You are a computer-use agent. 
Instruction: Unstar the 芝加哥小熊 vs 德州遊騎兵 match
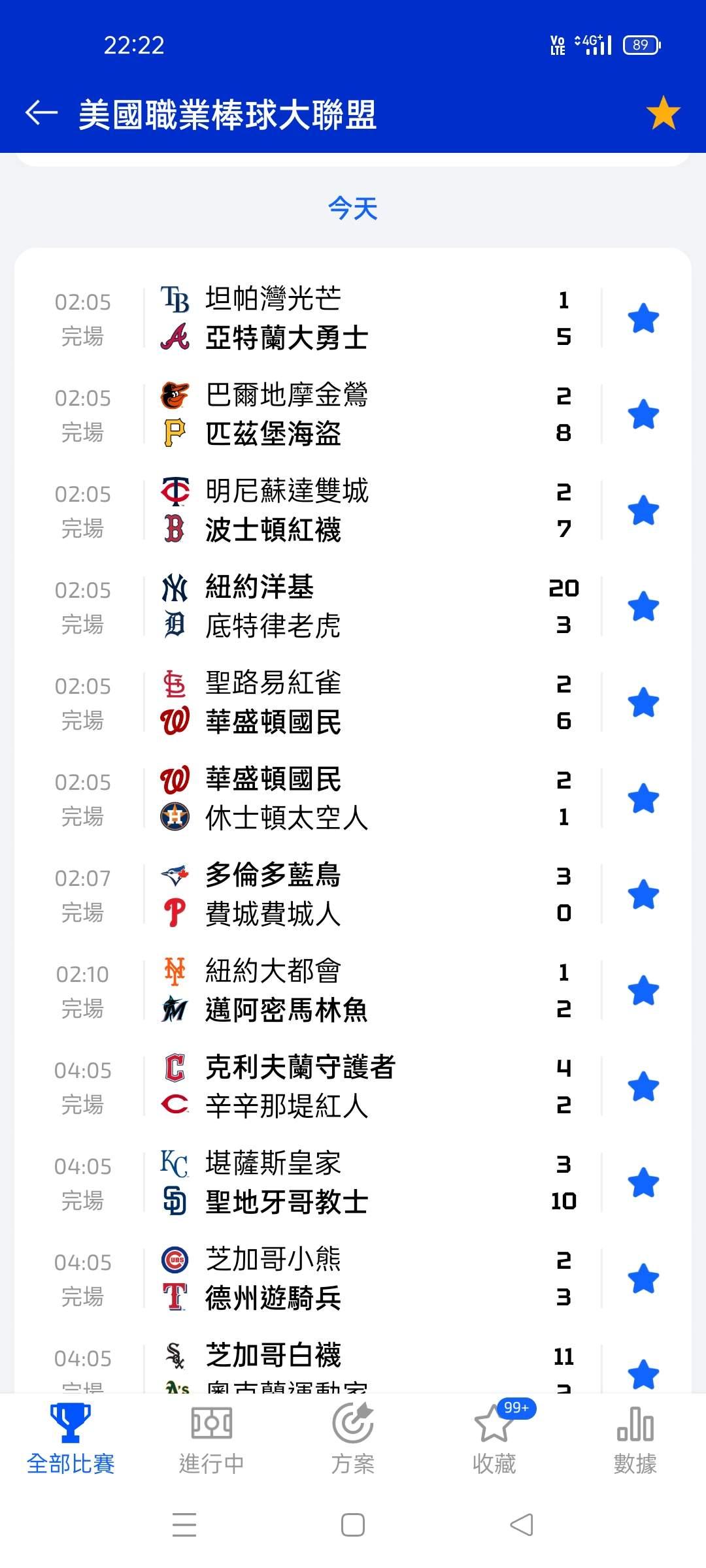click(x=643, y=1279)
